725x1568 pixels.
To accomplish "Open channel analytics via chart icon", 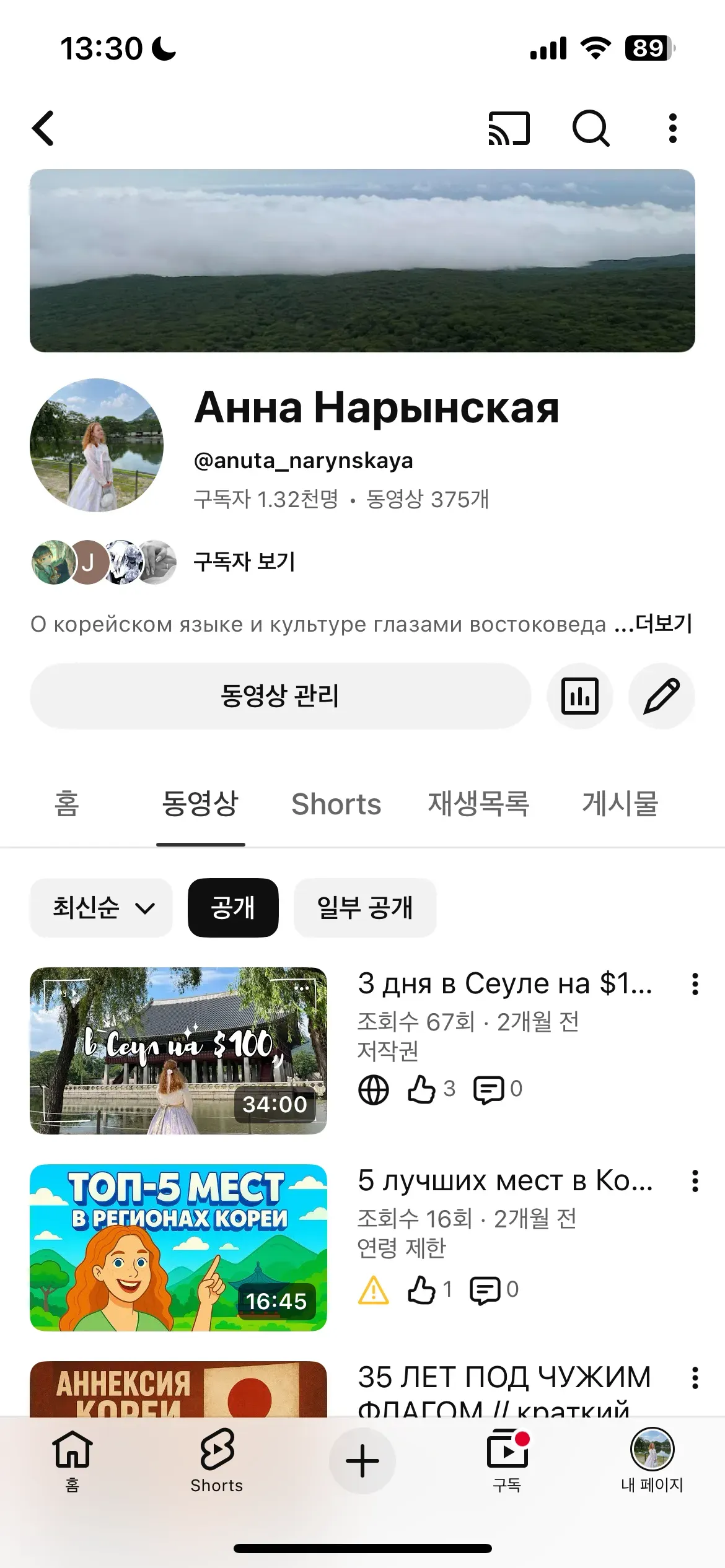I will click(x=580, y=696).
